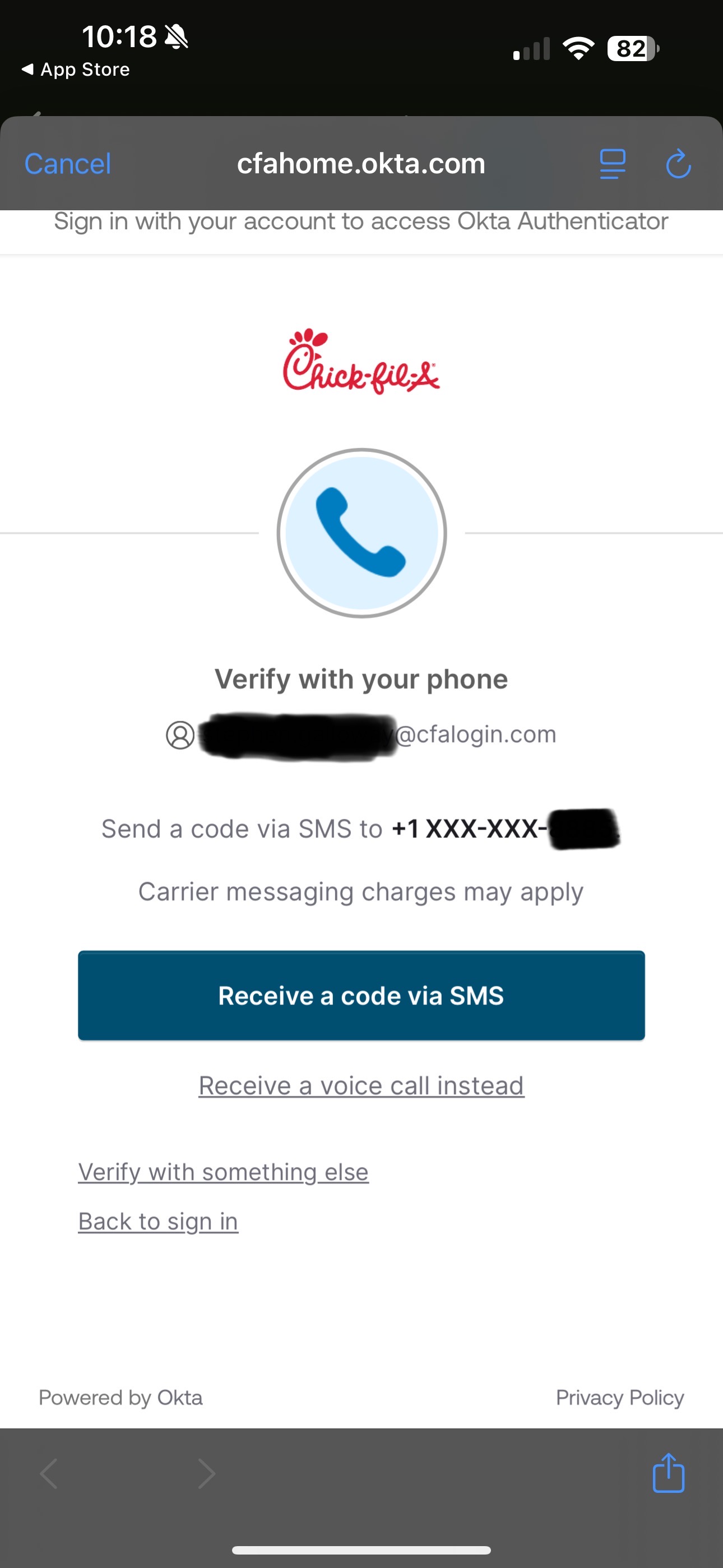Open the Privacy Policy link
The image size is (723, 1568).
point(619,1398)
